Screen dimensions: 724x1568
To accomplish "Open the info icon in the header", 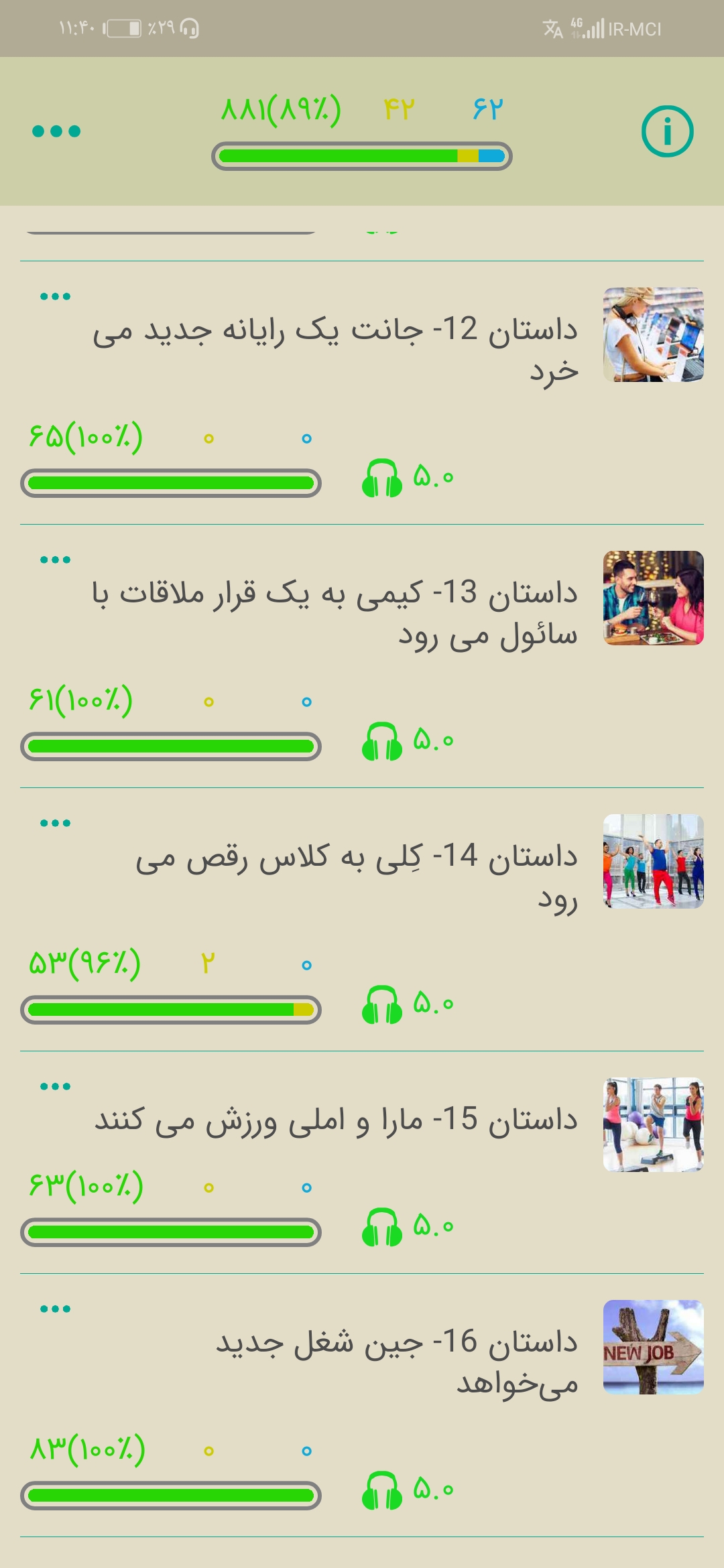I will (x=667, y=131).
